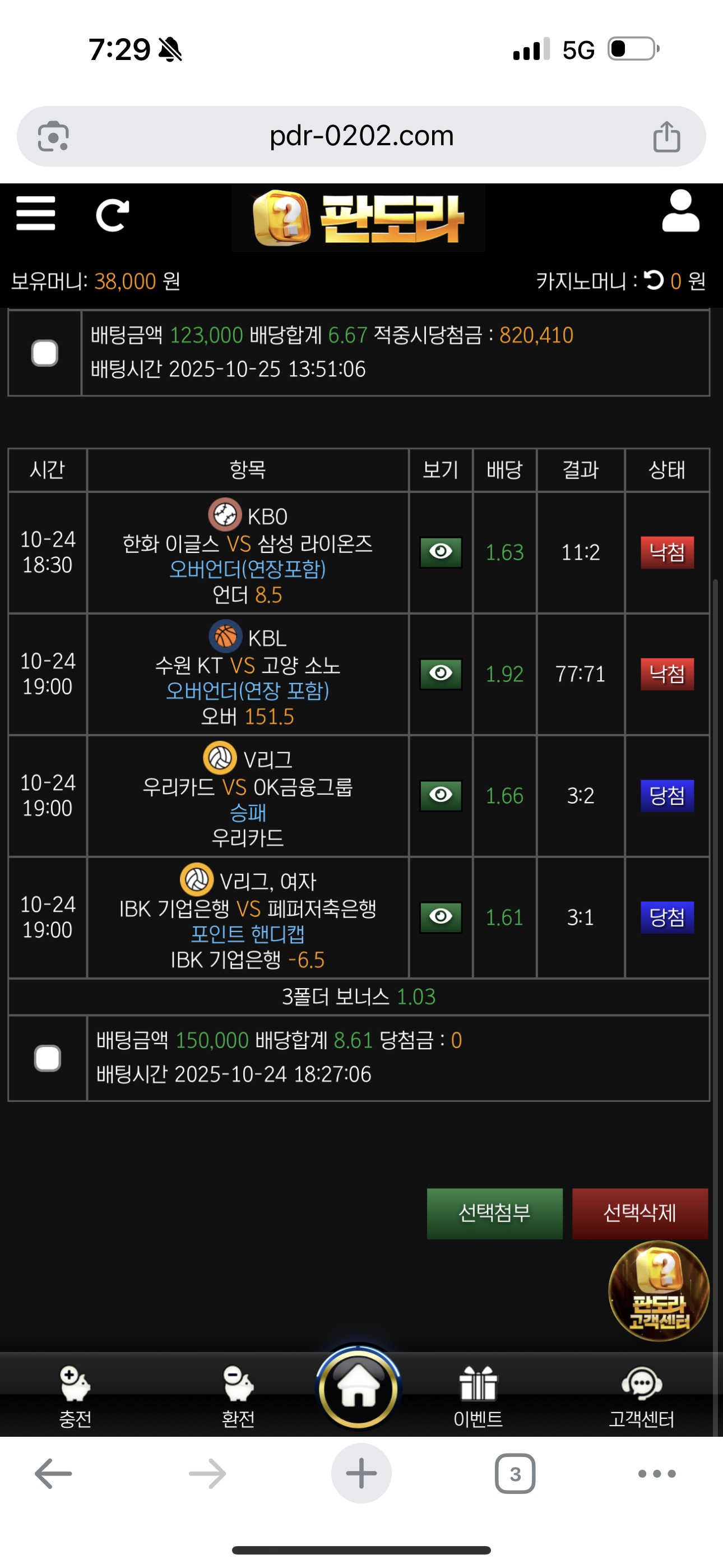View details of 수원 KT VS 고양 소노
The width and height of the screenshot is (723, 1568).
(x=441, y=674)
